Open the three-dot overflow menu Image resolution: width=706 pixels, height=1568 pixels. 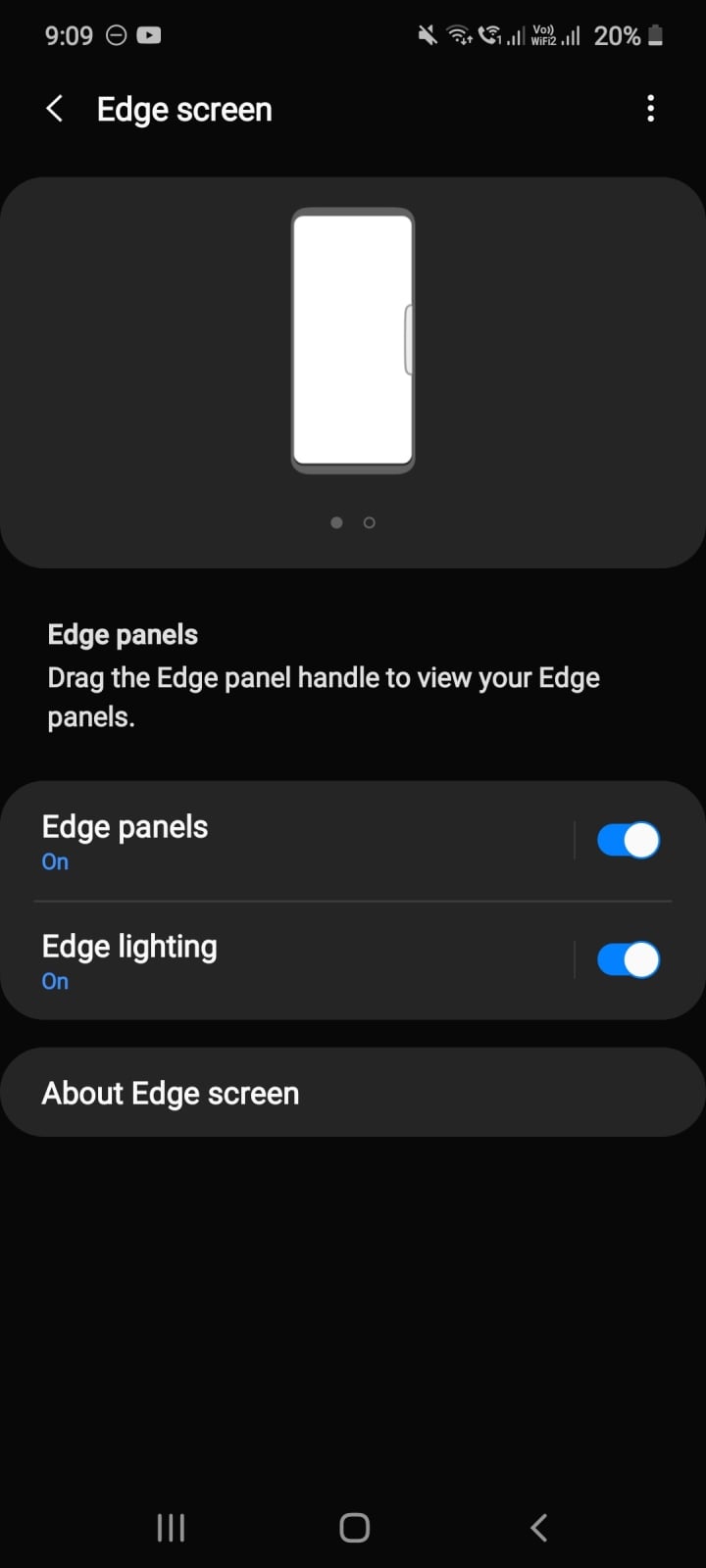click(x=650, y=109)
